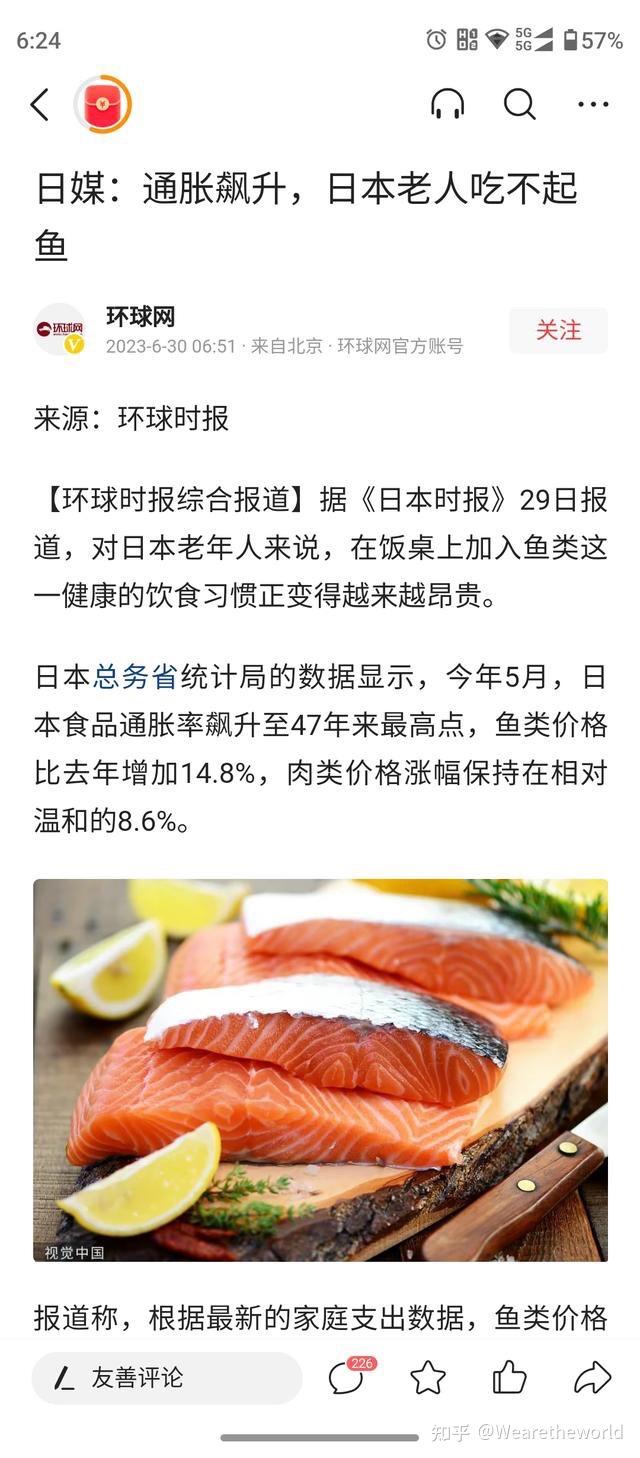
Task: View the salmon photo in full
Action: pyautogui.click(x=320, y=1069)
